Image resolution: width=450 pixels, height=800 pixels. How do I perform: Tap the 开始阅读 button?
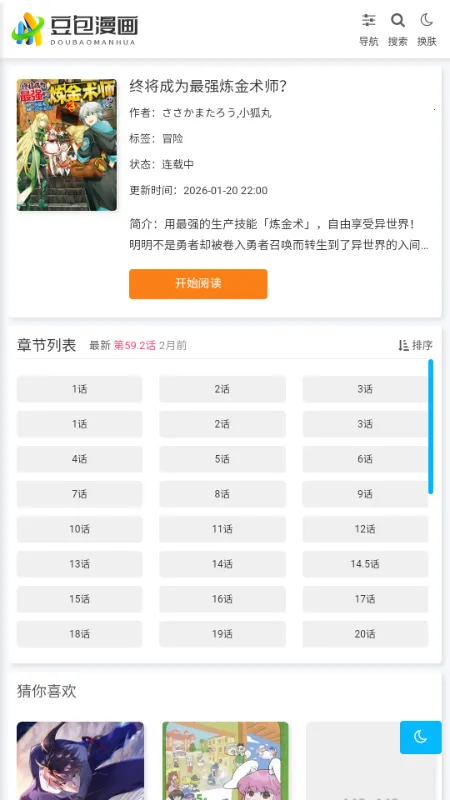point(198,284)
